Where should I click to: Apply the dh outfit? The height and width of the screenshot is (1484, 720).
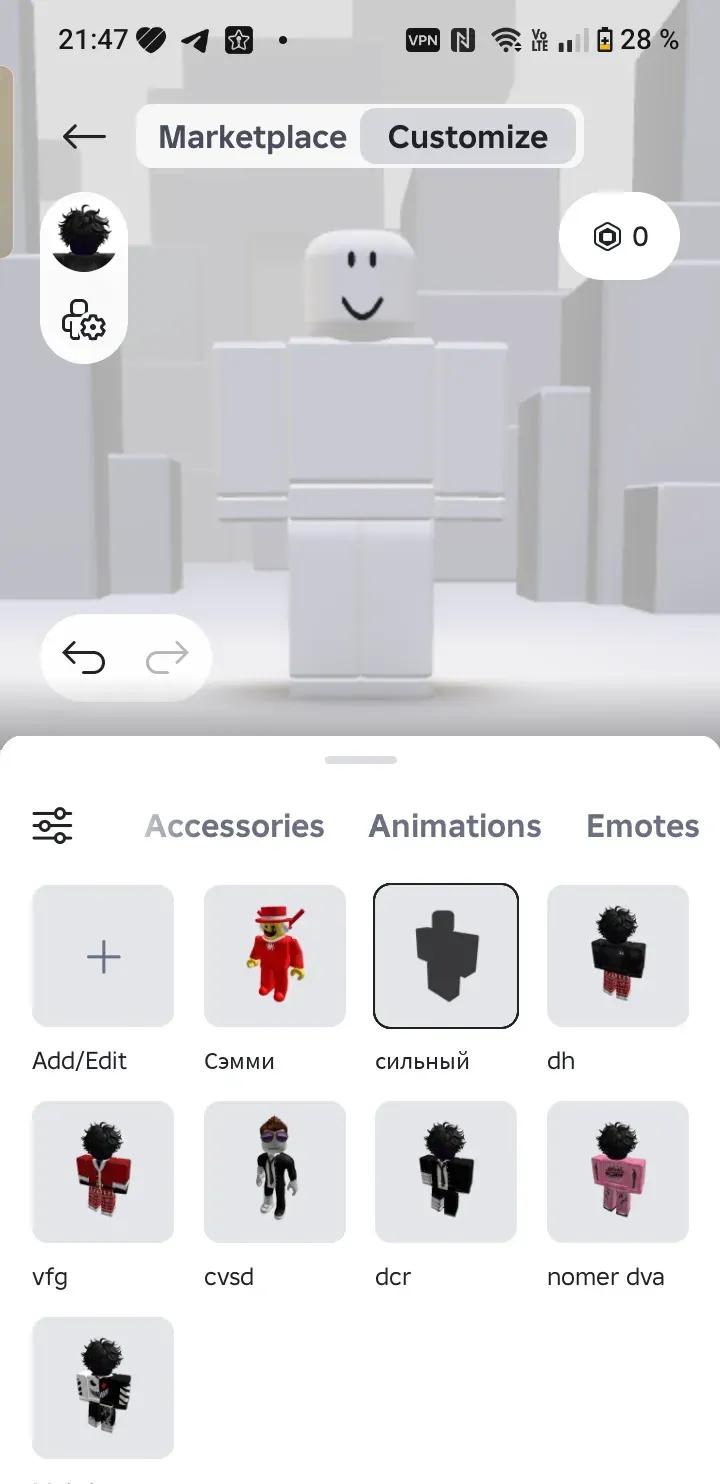tap(618, 956)
